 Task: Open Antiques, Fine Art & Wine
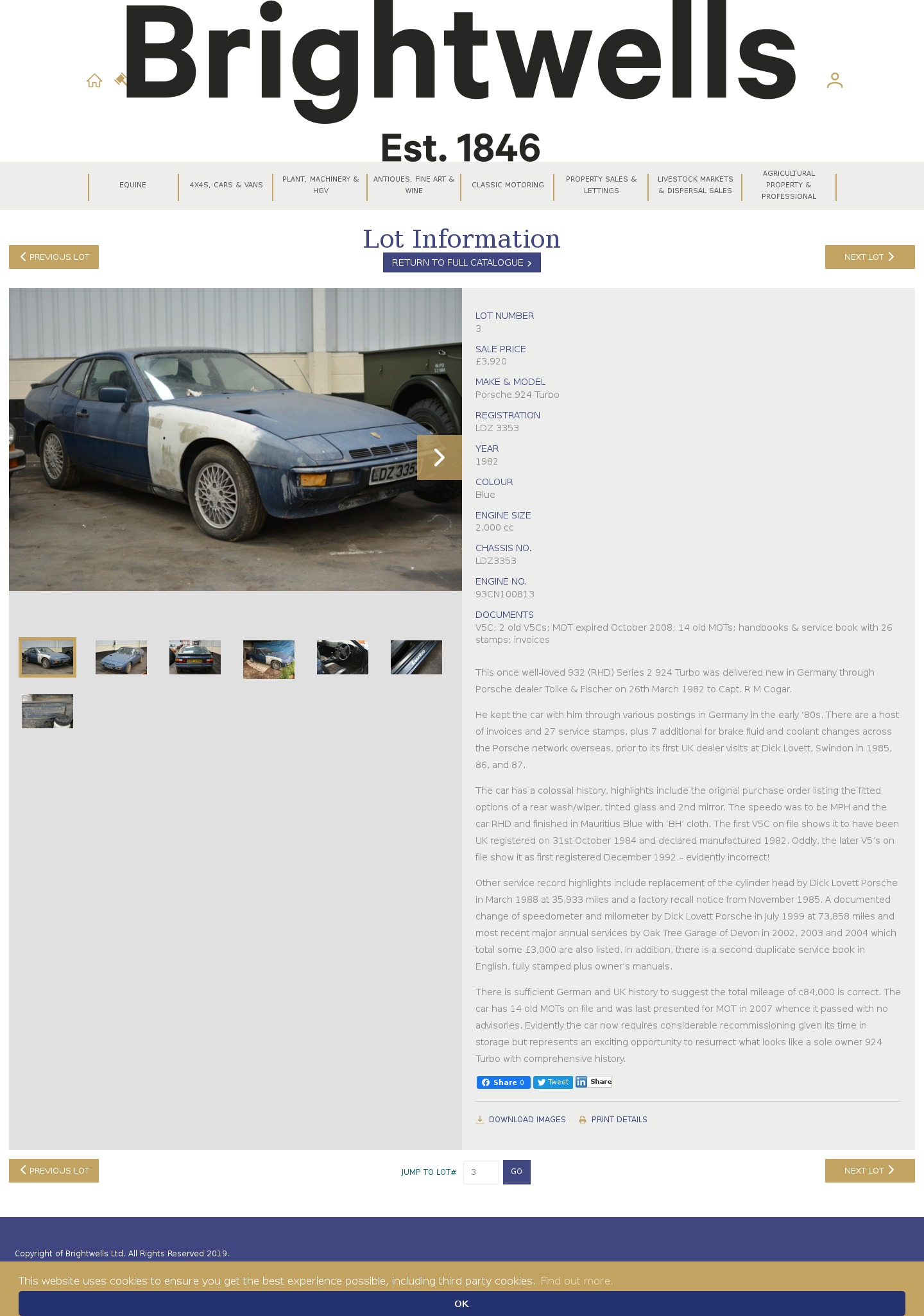[x=414, y=185]
